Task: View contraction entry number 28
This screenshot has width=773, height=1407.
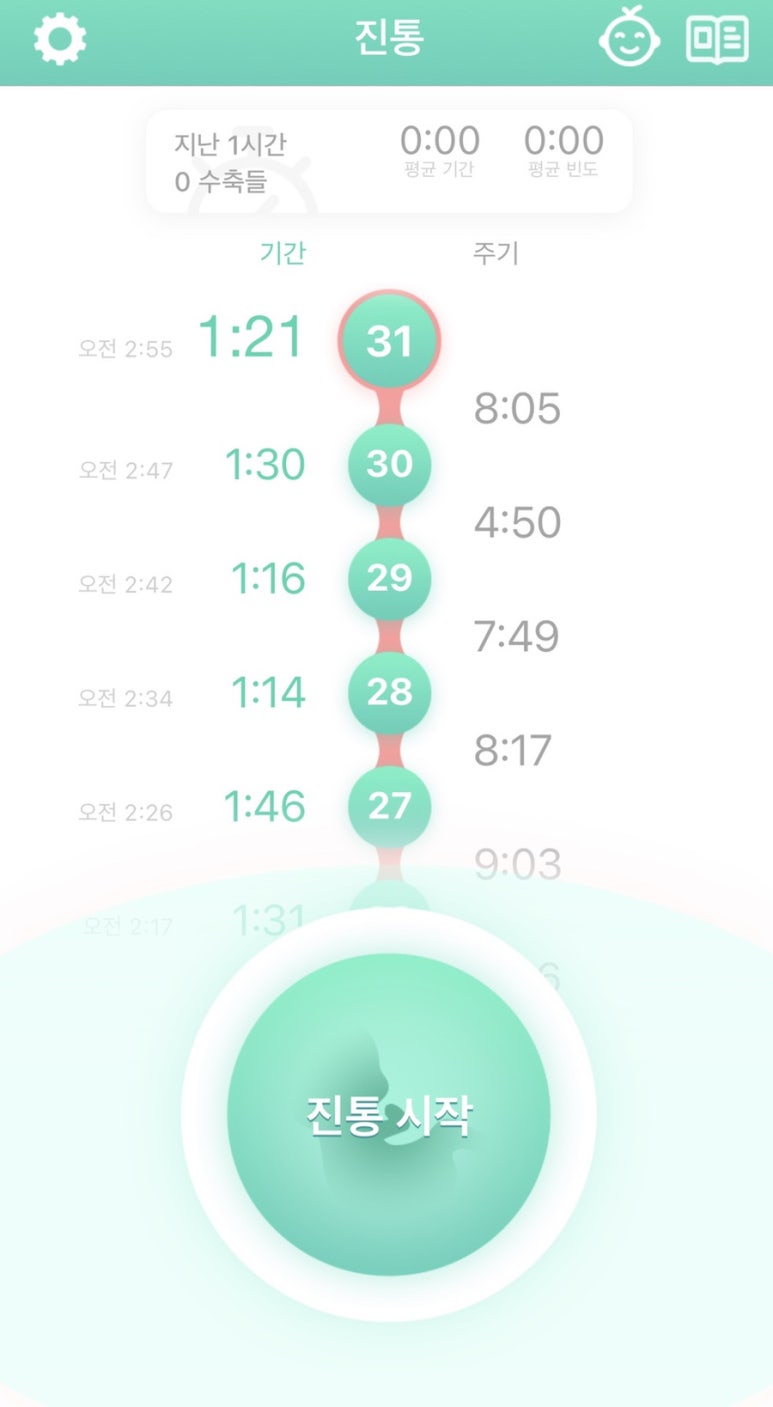Action: point(389,692)
